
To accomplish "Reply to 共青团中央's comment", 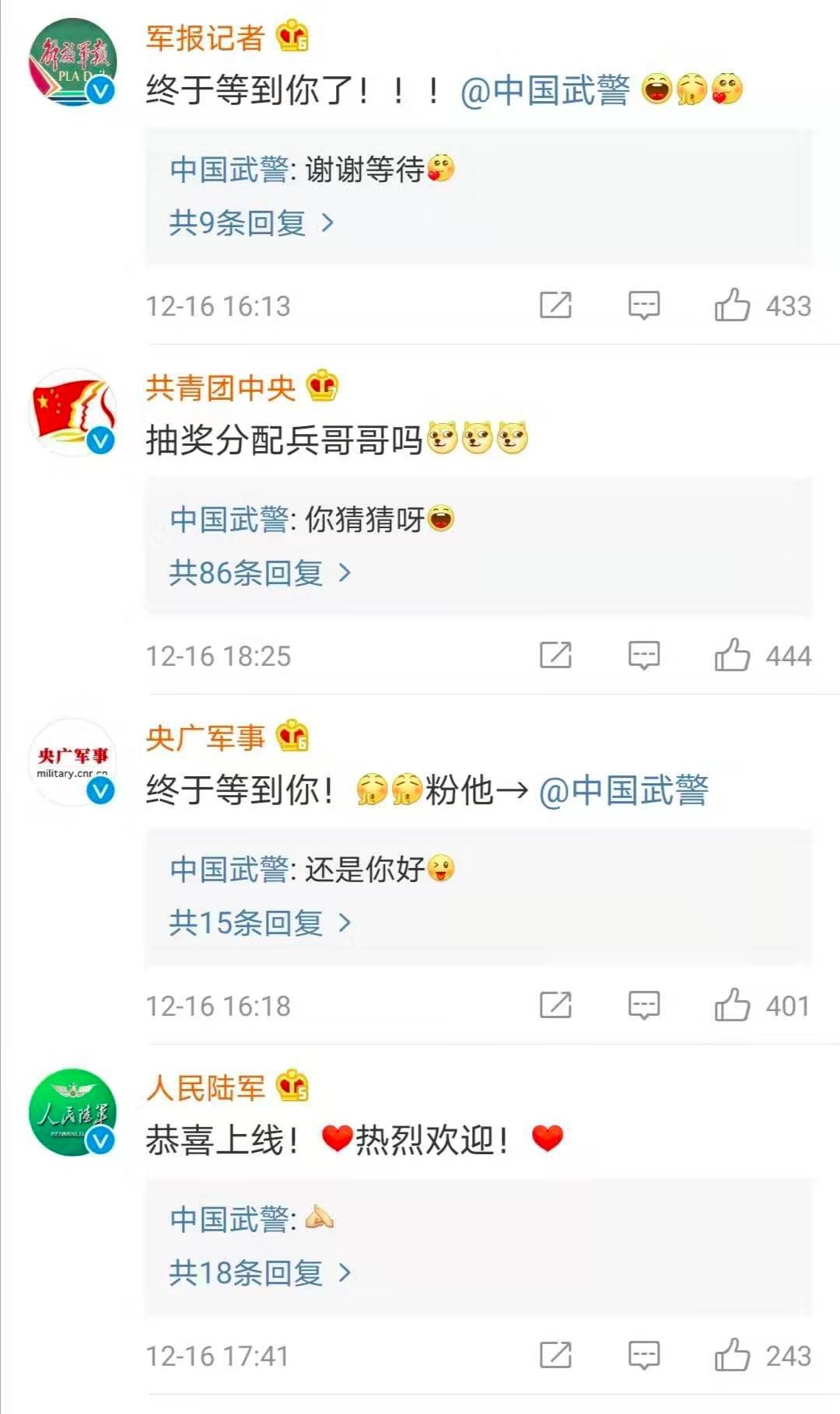I will [644, 655].
